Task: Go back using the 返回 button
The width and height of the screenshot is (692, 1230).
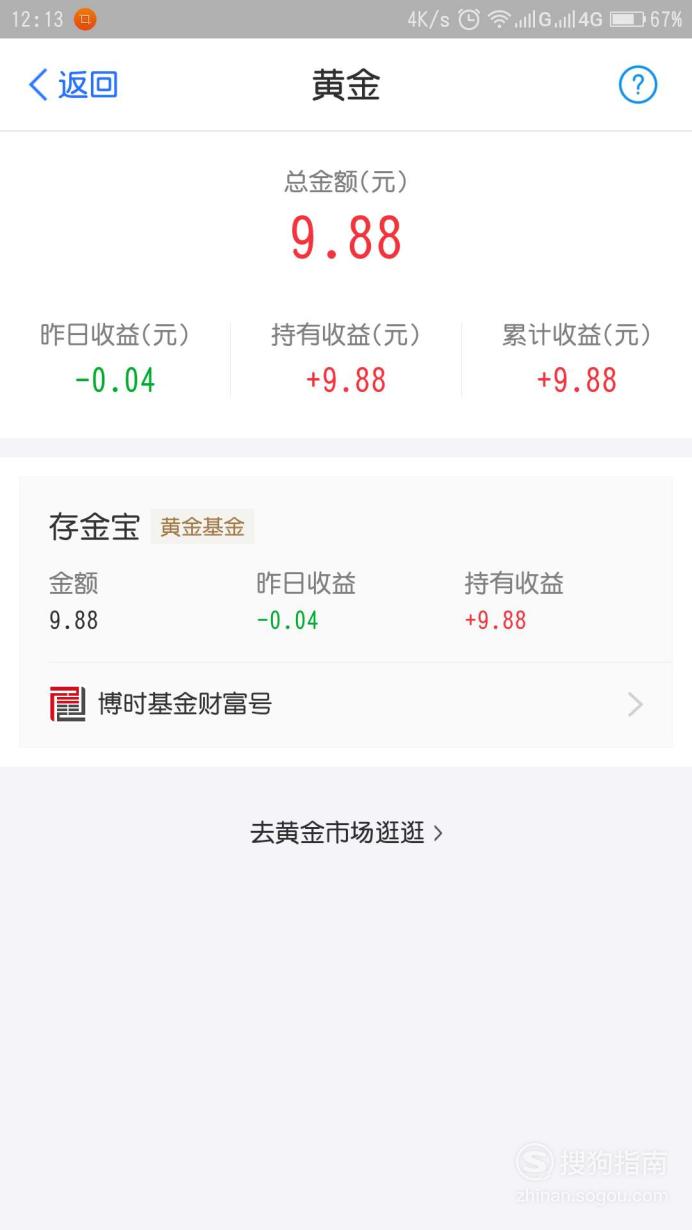Action: click(x=73, y=85)
